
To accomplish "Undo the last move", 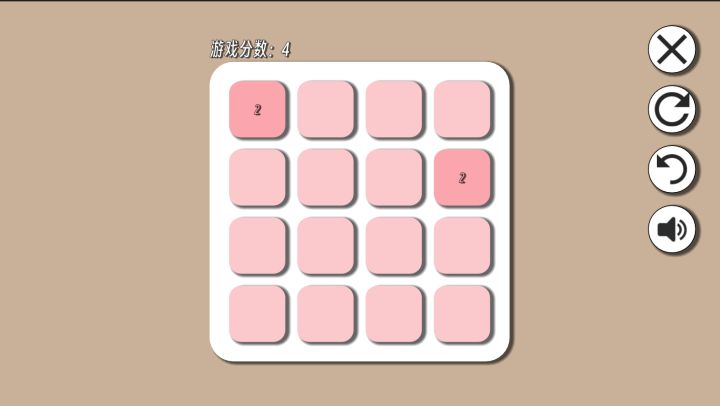I will pos(672,169).
